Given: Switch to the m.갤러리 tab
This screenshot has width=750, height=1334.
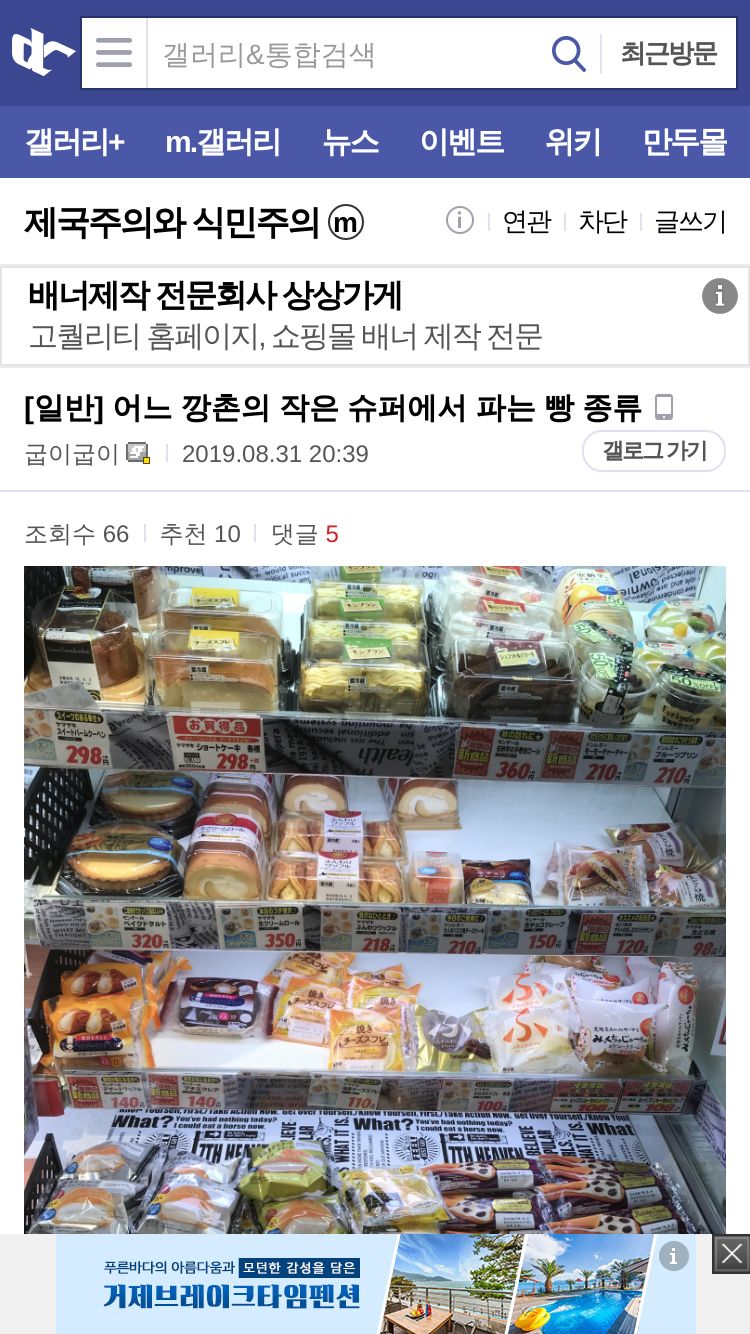Looking at the screenshot, I should [x=222, y=142].
